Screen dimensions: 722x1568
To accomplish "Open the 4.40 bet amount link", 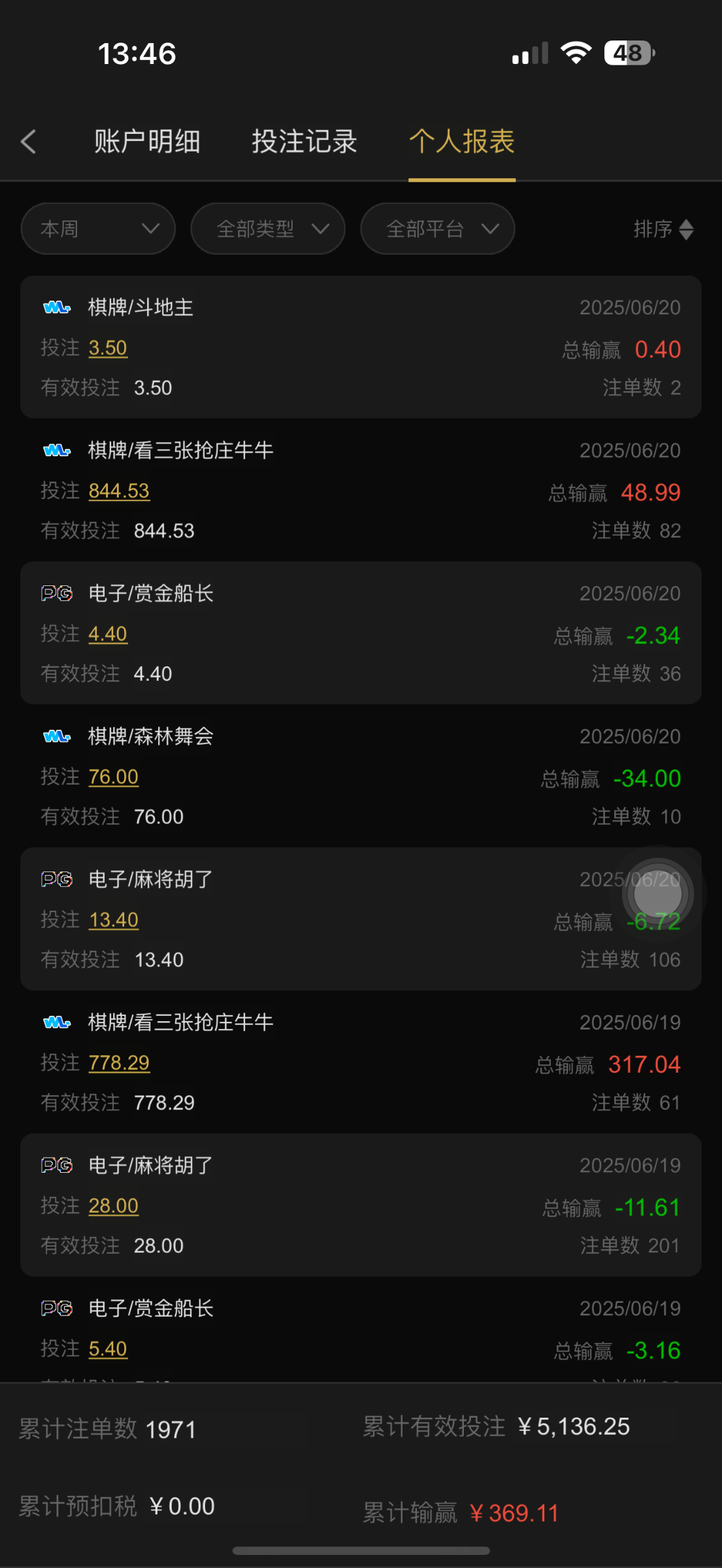I will pyautogui.click(x=108, y=634).
